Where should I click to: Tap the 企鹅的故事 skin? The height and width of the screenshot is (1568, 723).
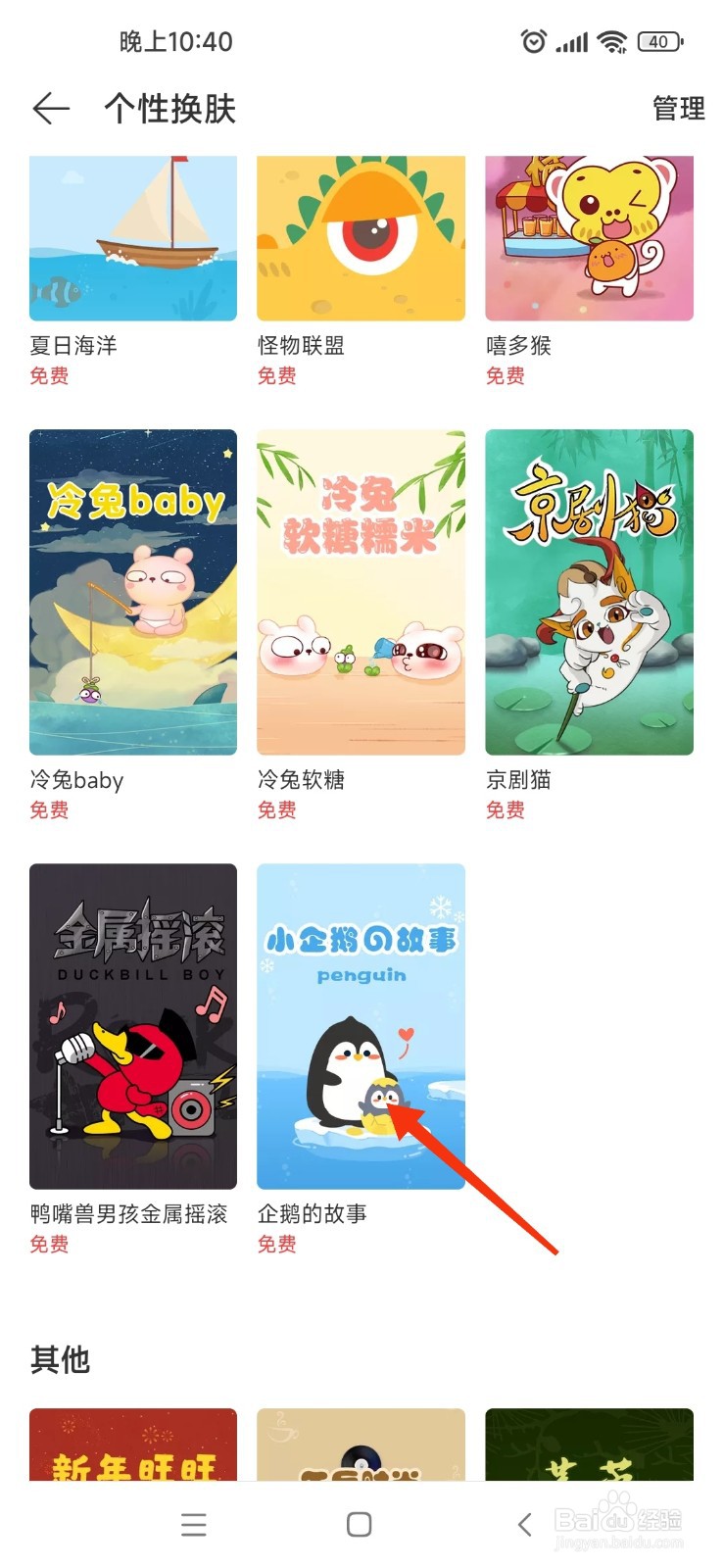point(361,1026)
